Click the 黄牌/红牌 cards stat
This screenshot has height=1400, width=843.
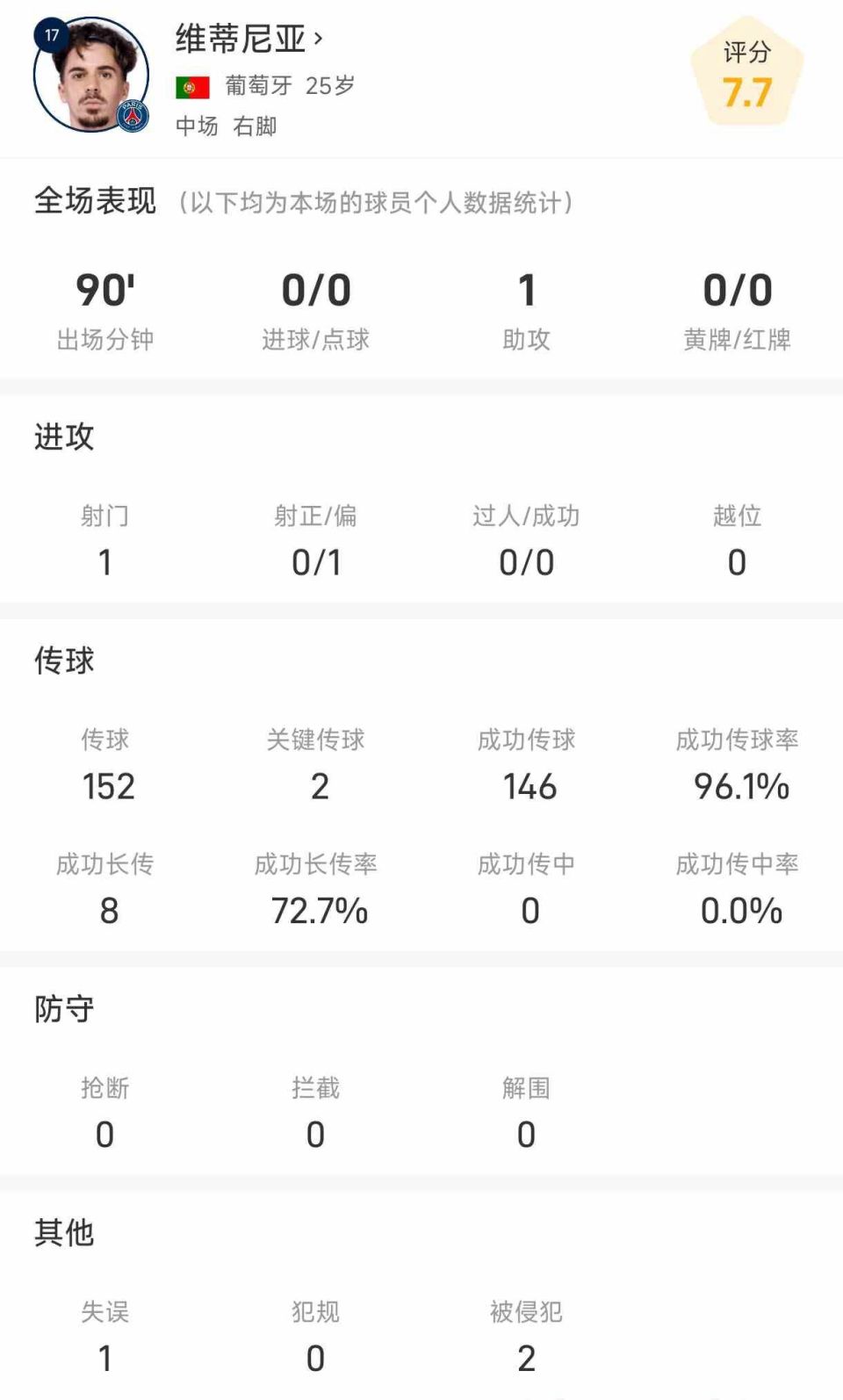click(736, 312)
